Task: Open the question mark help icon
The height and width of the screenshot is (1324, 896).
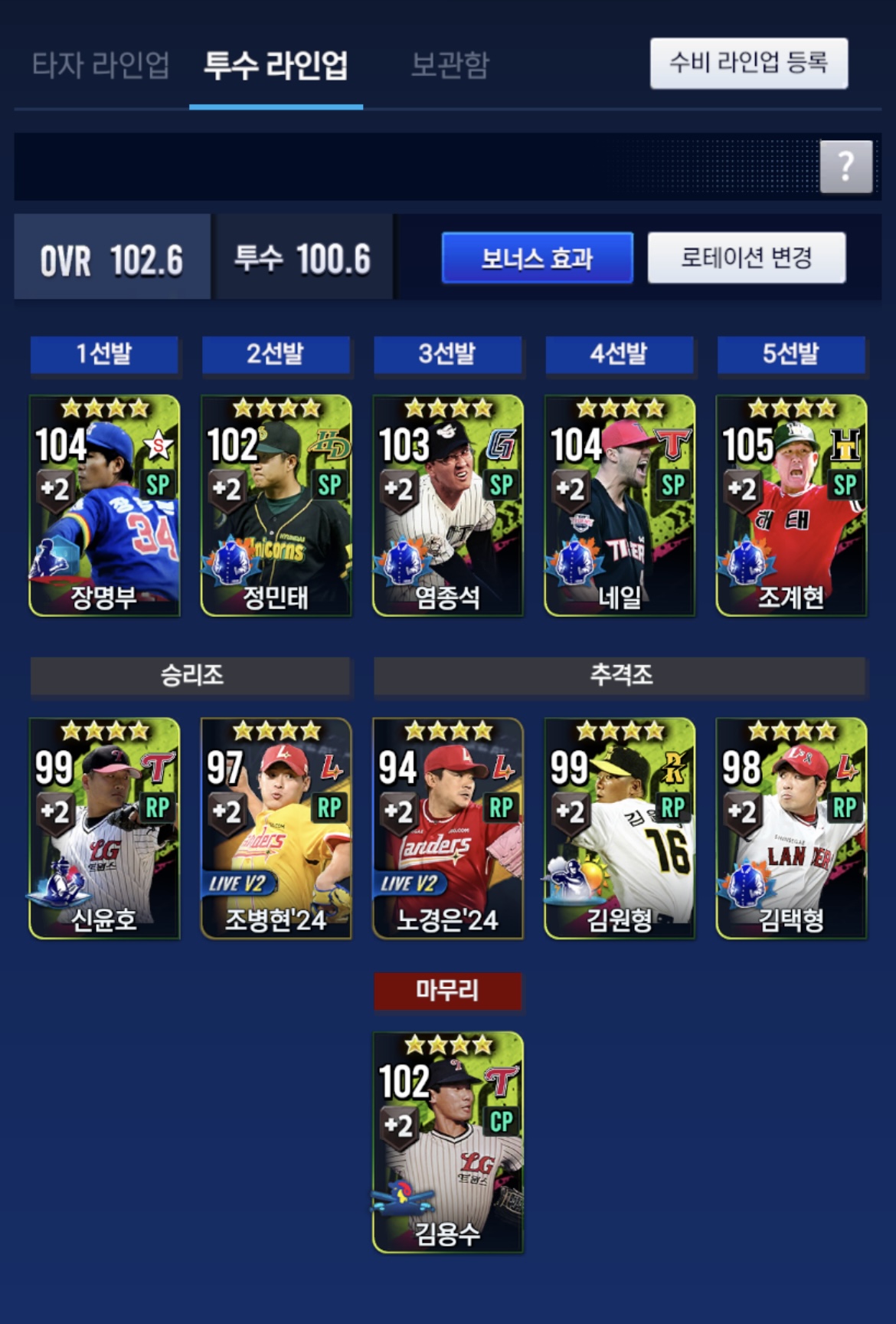Action: coord(845,166)
